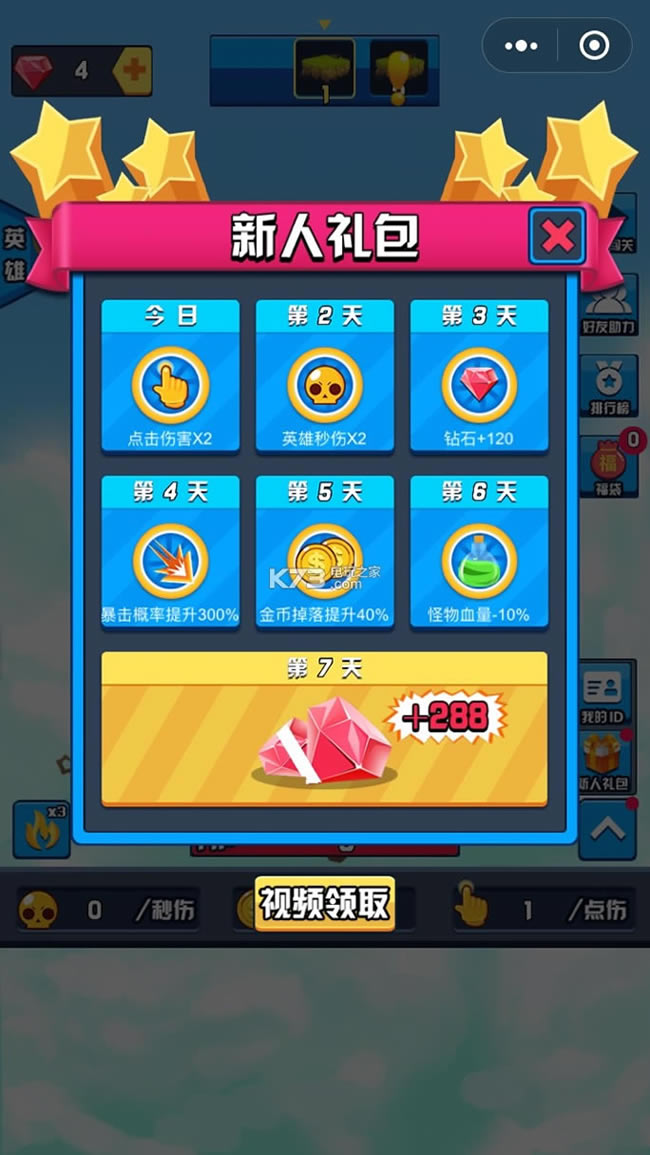The width and height of the screenshot is (650, 1155).
Task: Select day 2 英雄秒伤X2 reward
Action: (325, 377)
